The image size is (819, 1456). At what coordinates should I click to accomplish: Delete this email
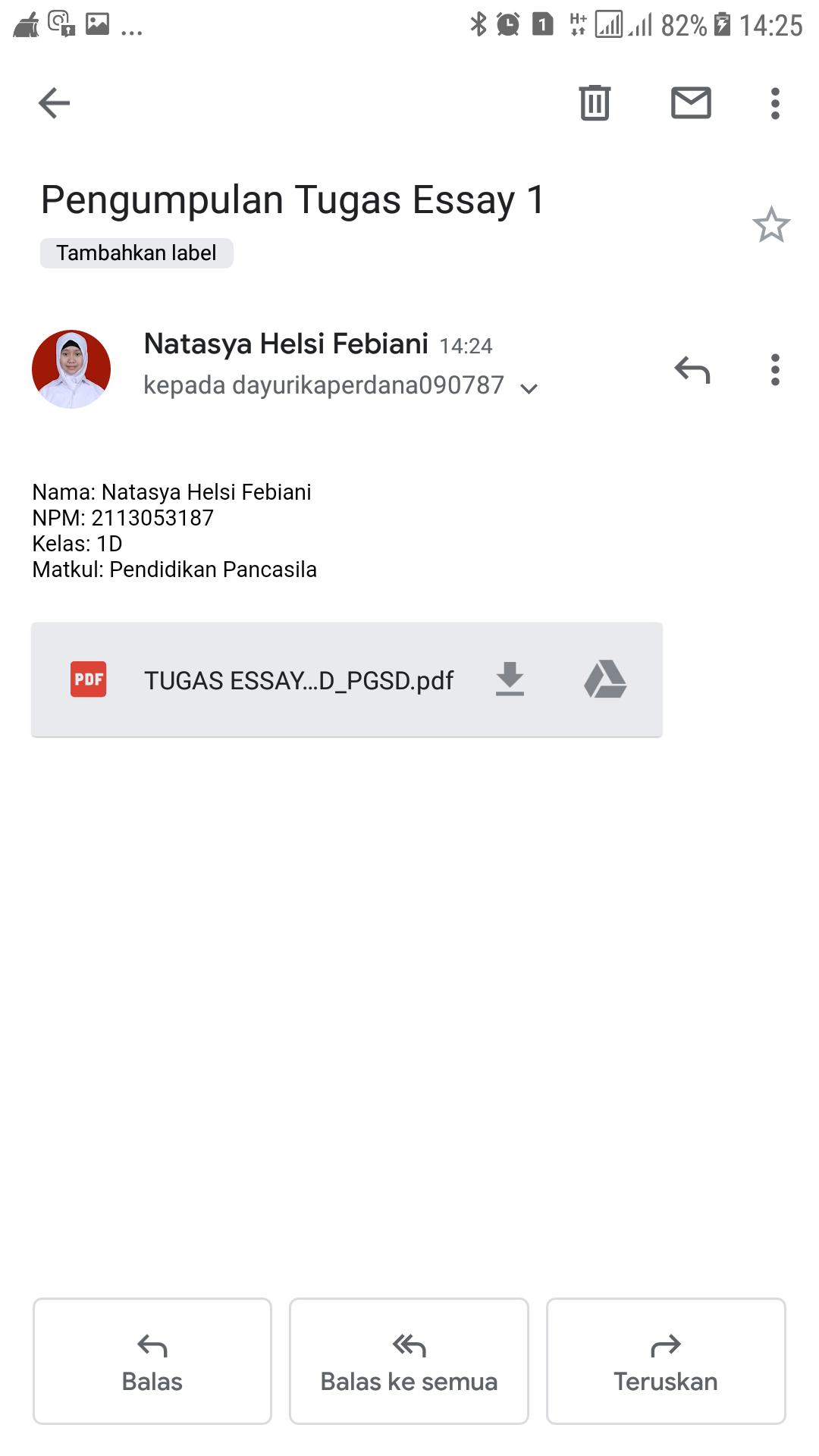pos(595,103)
